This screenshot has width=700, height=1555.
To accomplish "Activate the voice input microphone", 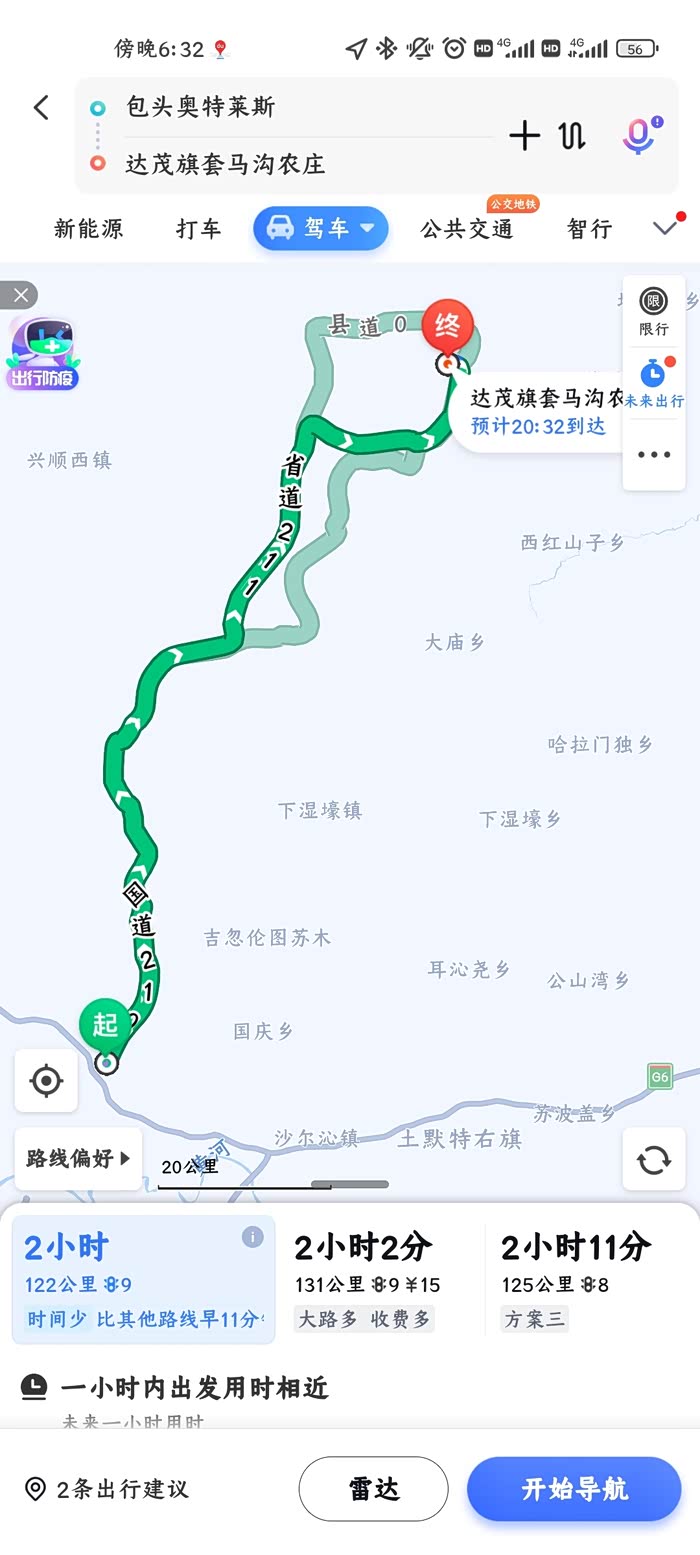I will (640, 135).
